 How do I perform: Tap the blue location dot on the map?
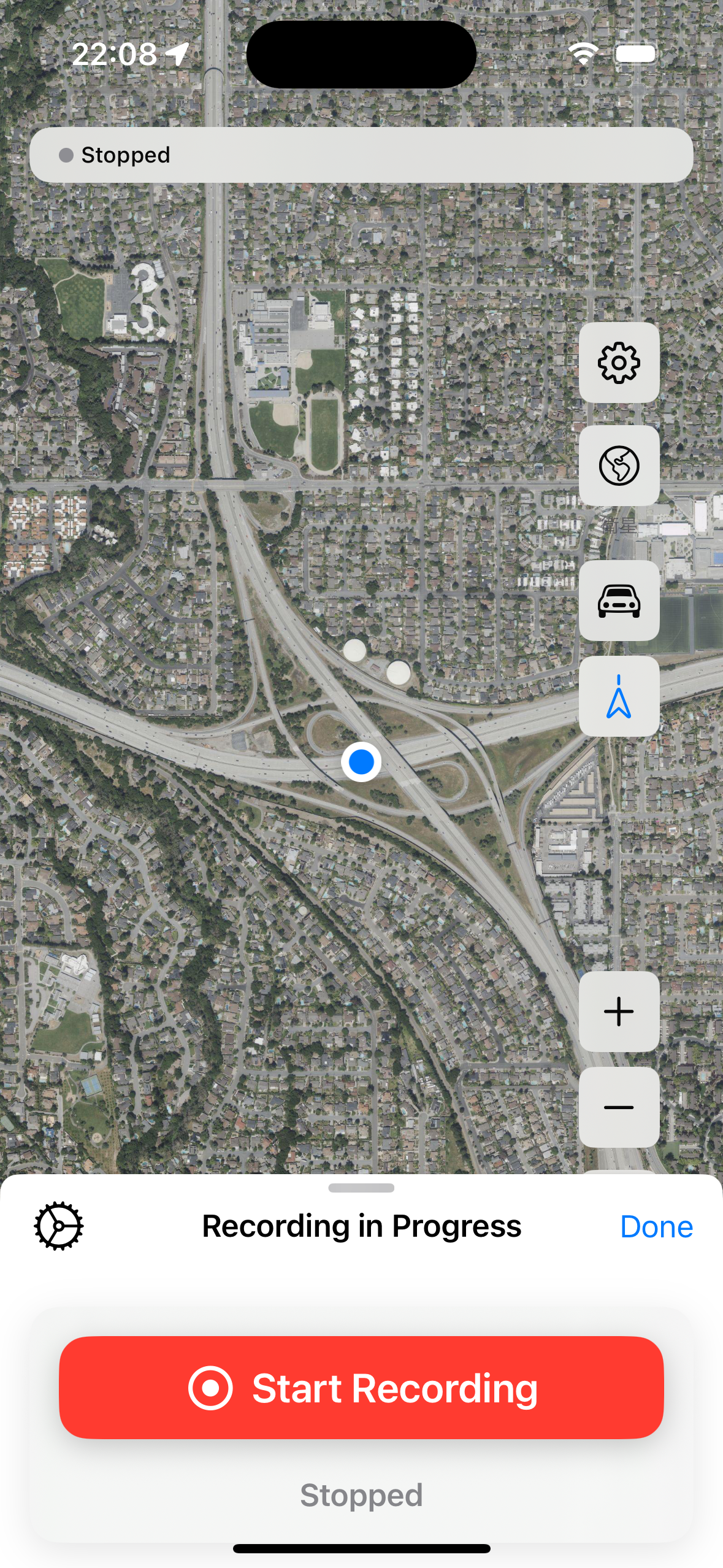[361, 761]
